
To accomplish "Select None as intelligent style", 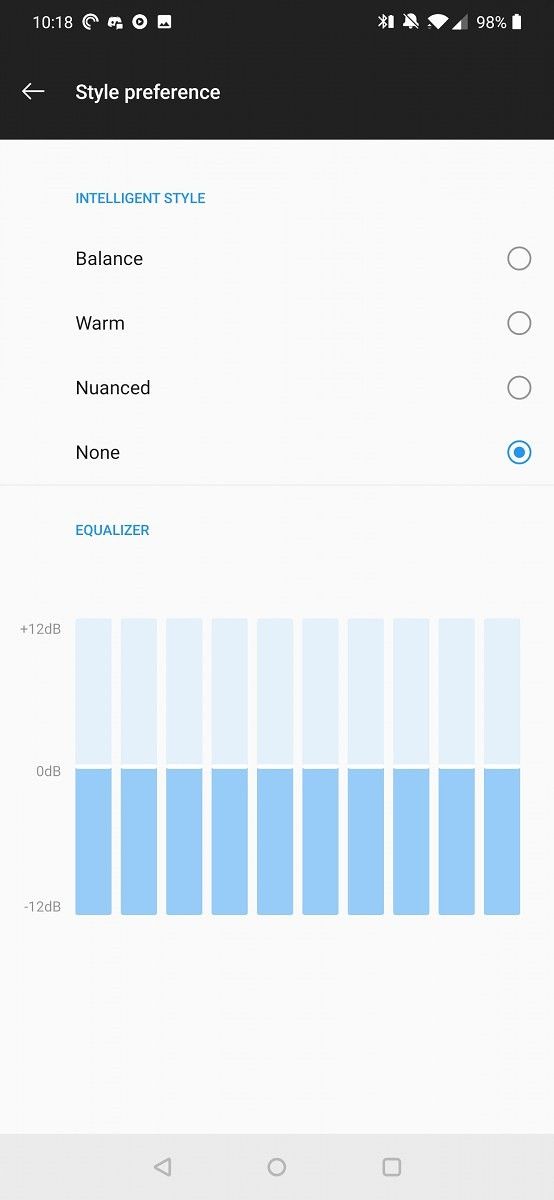I will (277, 452).
